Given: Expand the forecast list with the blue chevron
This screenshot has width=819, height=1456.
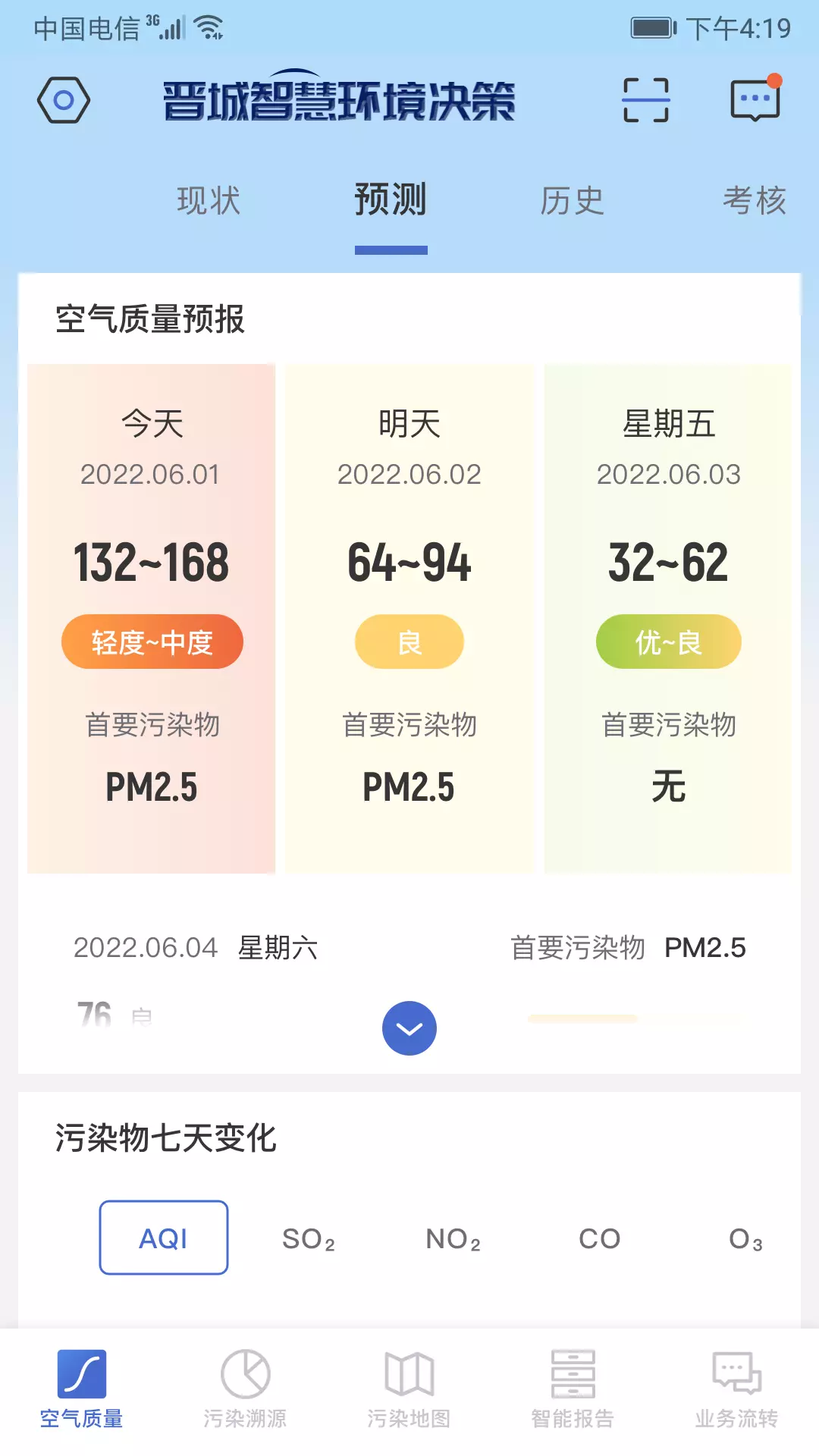Looking at the screenshot, I should point(409,1028).
